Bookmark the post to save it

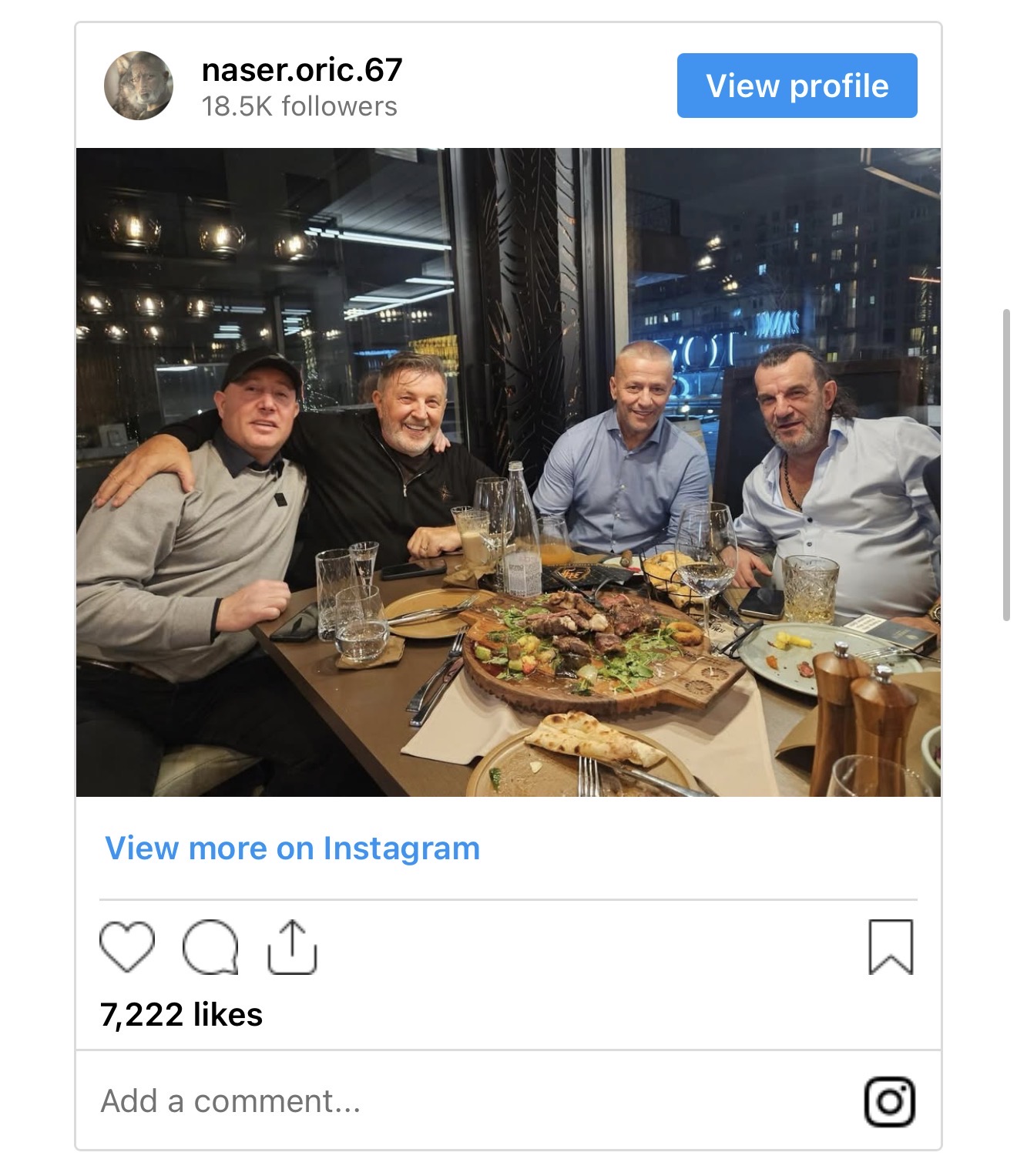tap(891, 947)
